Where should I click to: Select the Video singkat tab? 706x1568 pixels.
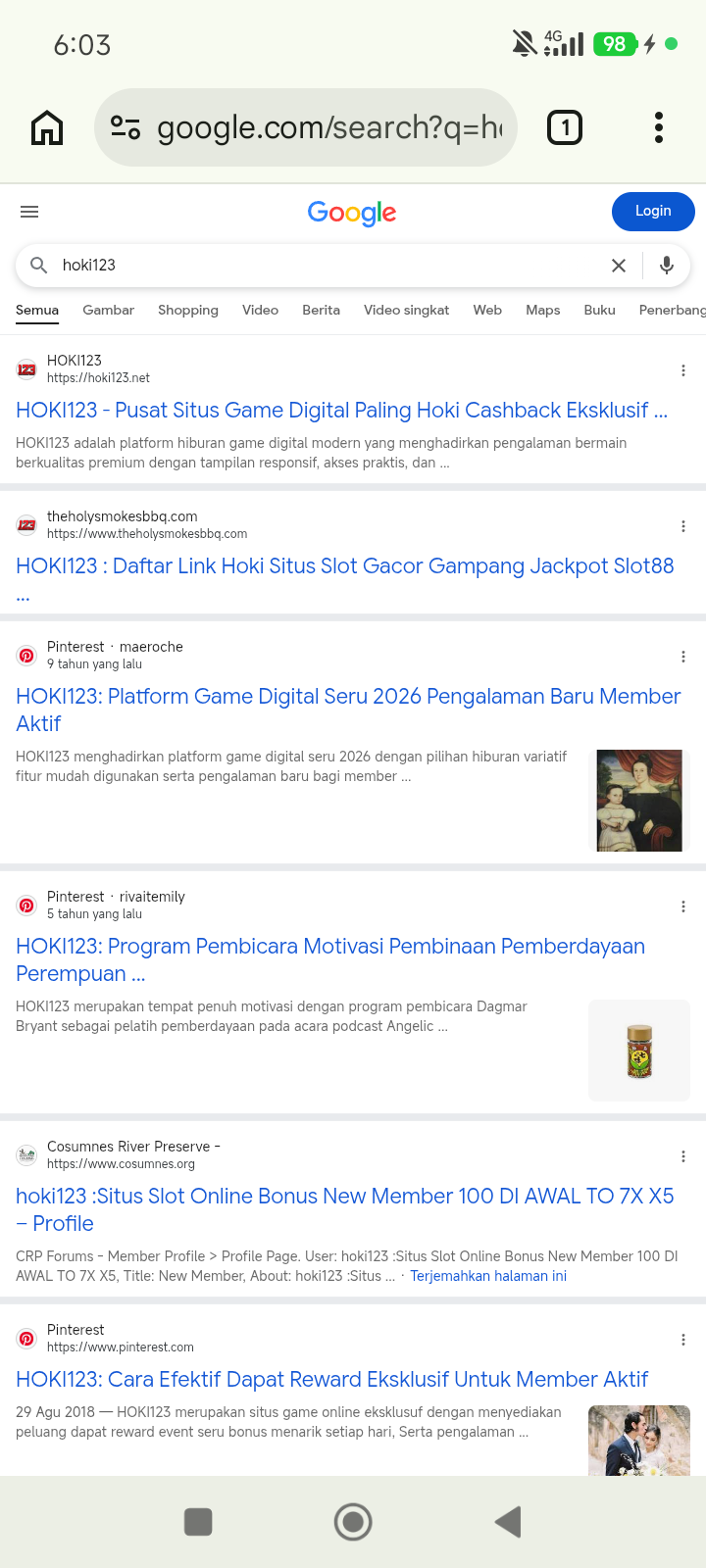406,310
